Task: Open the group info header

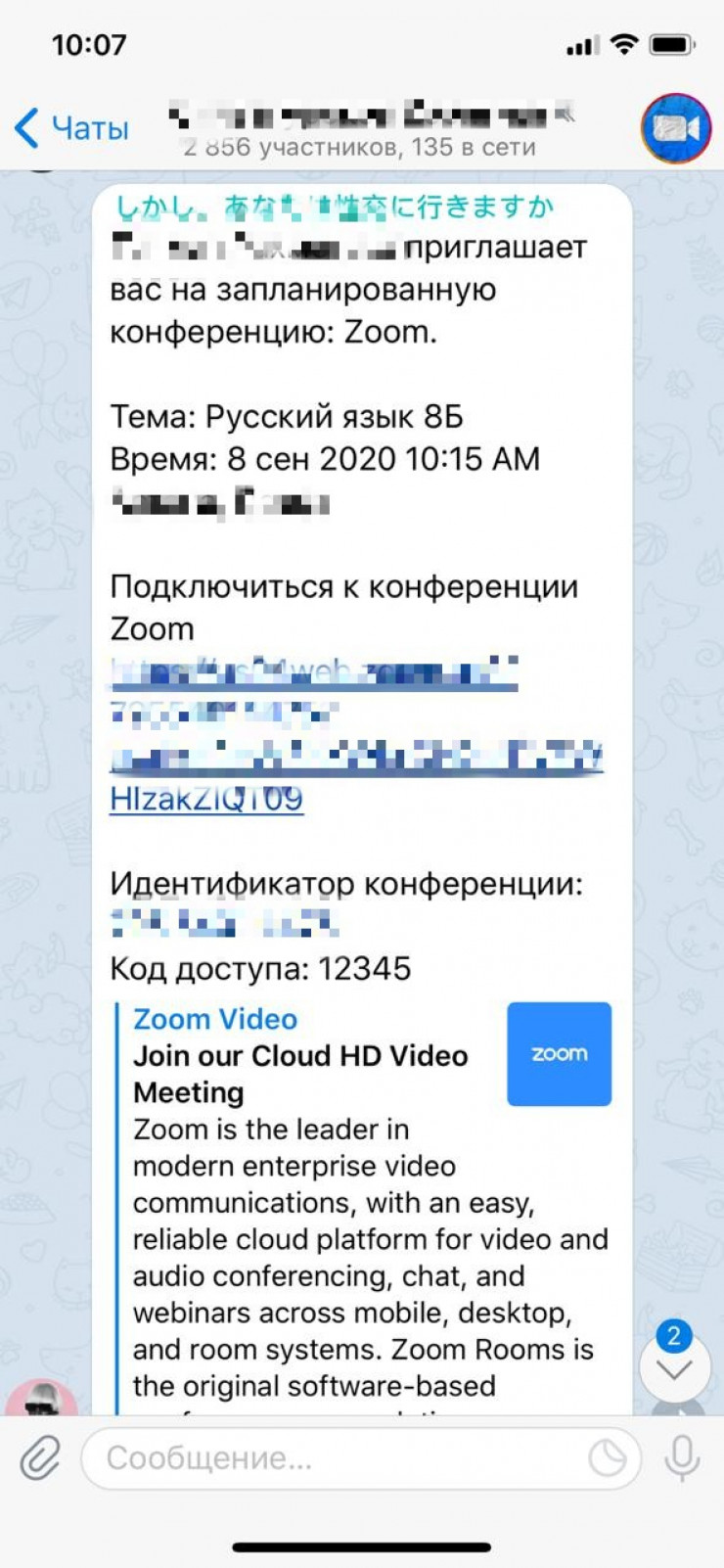Action: click(x=370, y=128)
